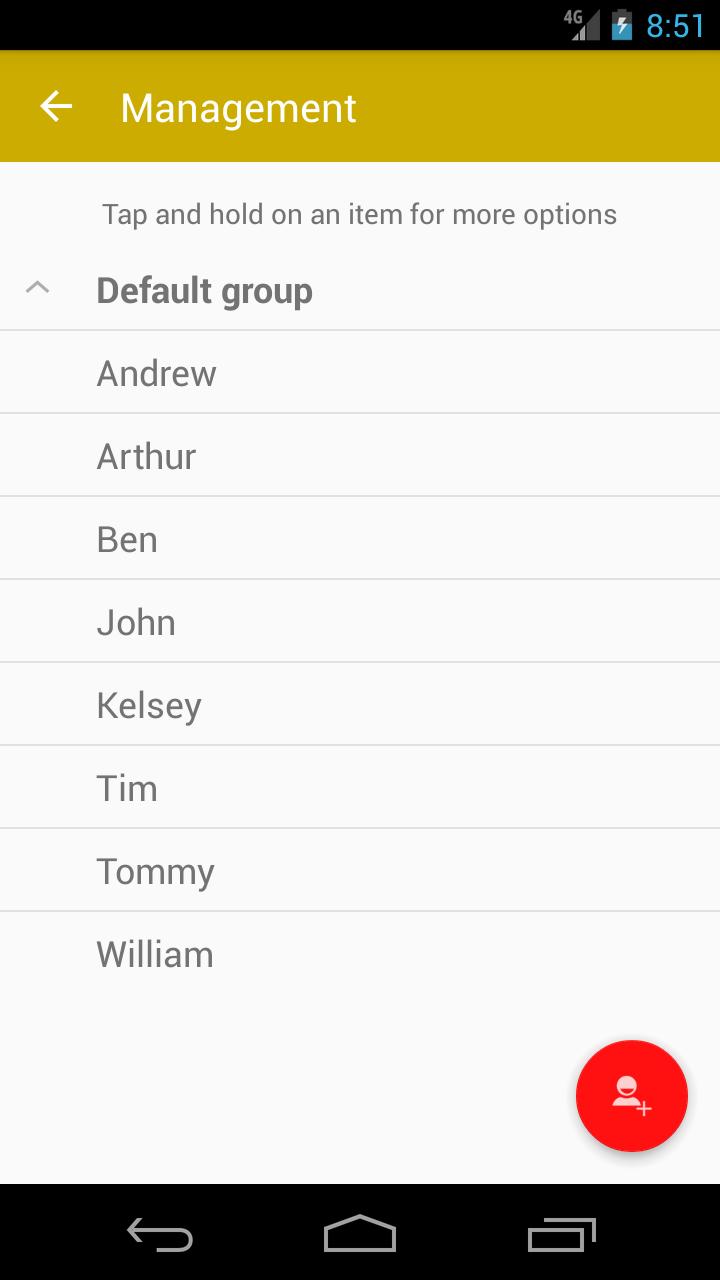
Task: Open William's entry
Action: click(155, 954)
